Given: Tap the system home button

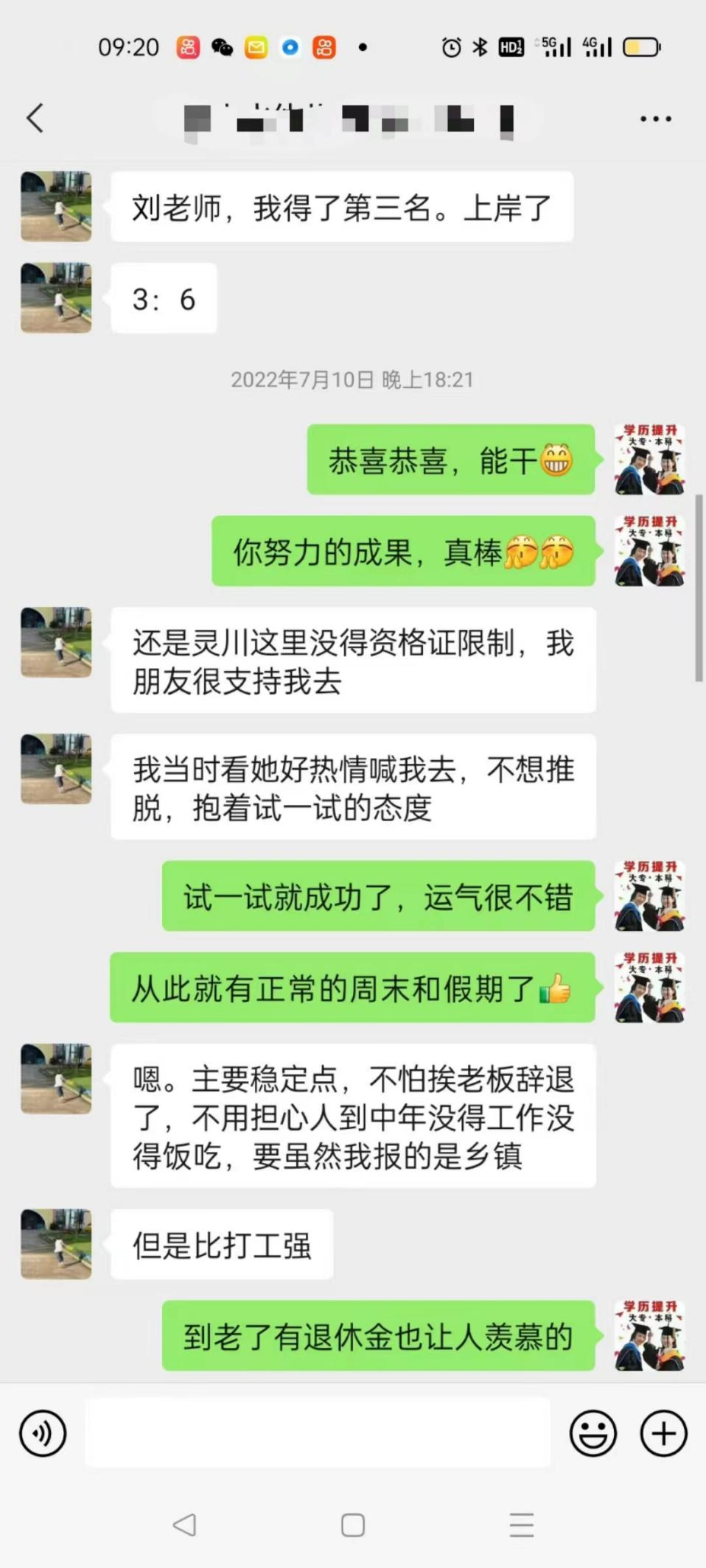Looking at the screenshot, I should click(353, 1525).
